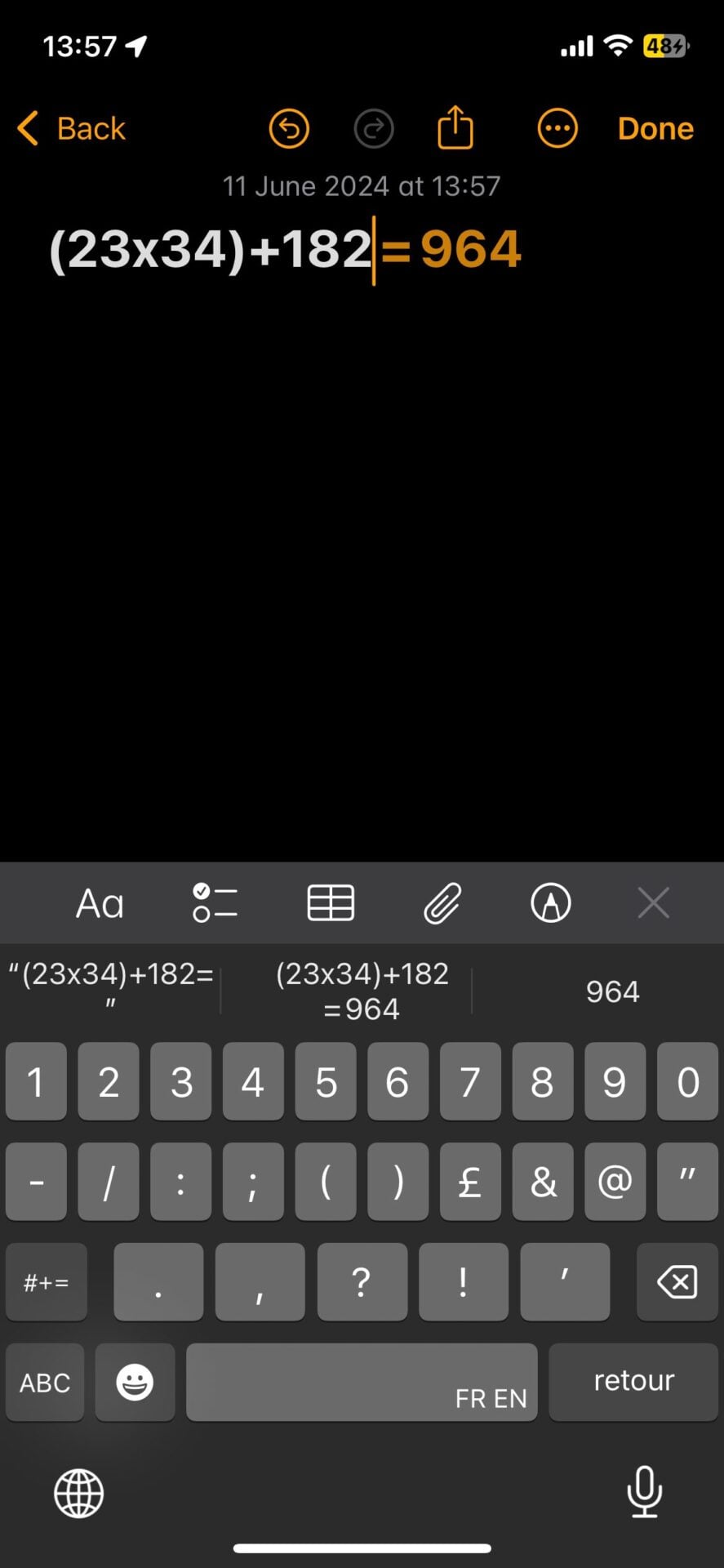
Task: Undo the last edit
Action: pos(289,129)
